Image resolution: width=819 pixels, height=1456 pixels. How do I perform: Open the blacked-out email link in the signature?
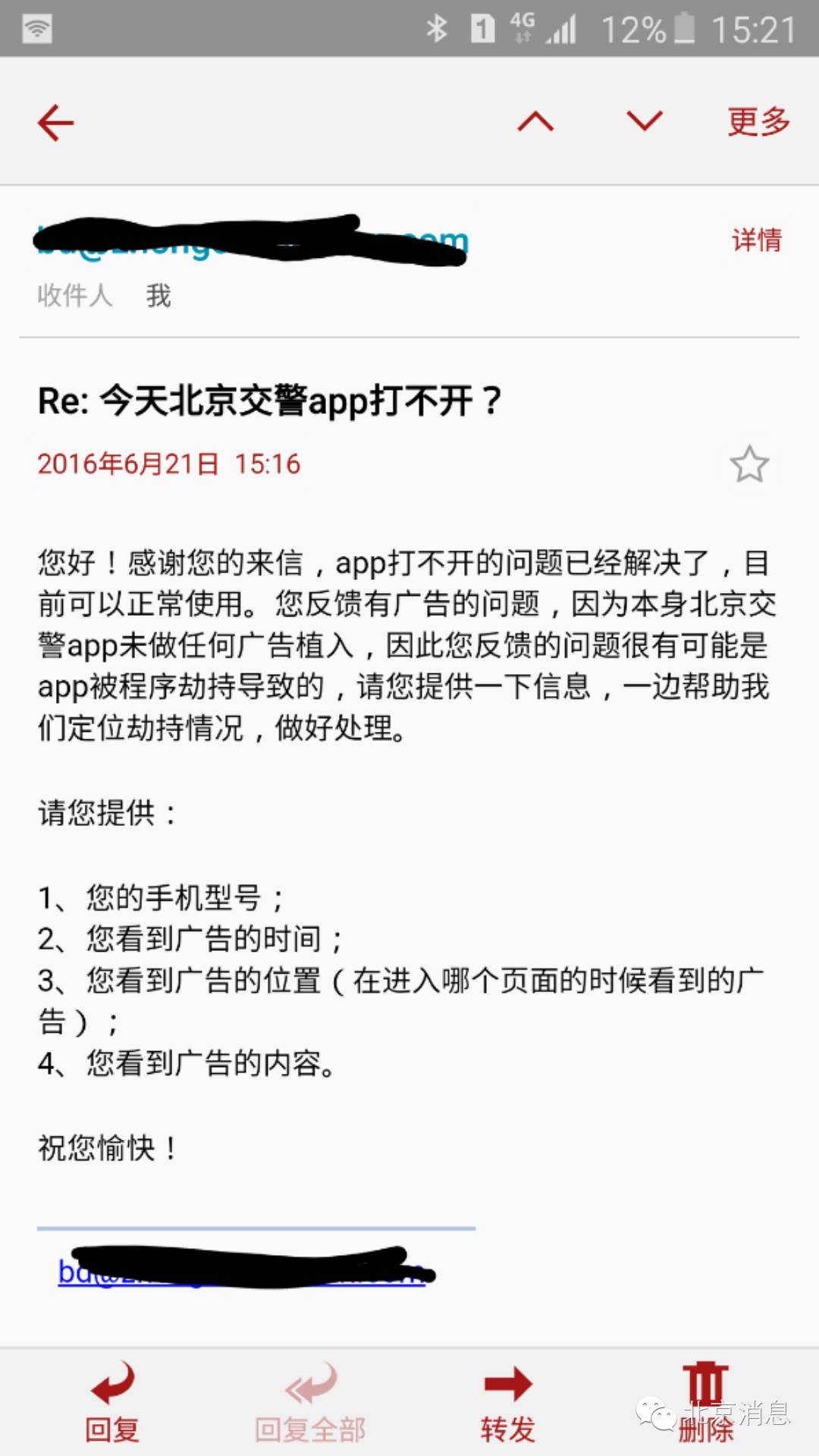(x=243, y=1269)
